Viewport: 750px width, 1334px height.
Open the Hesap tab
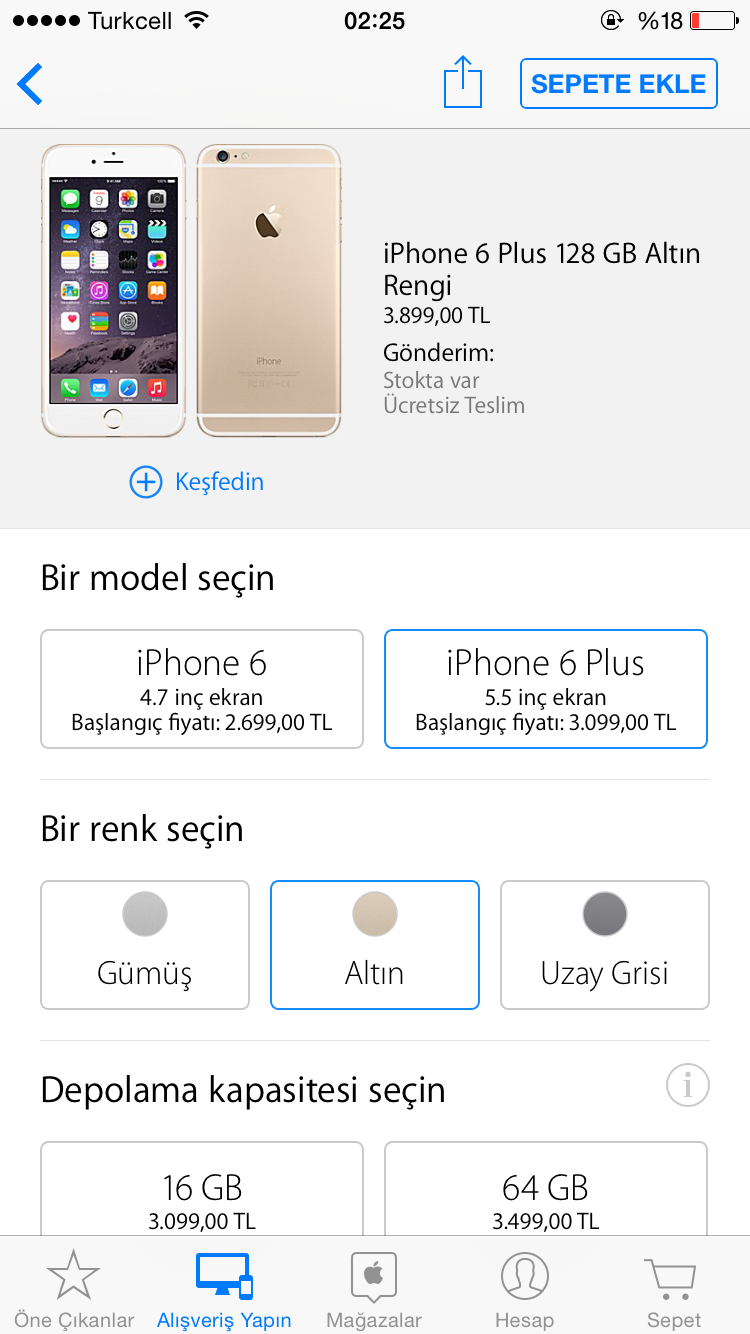524,1290
